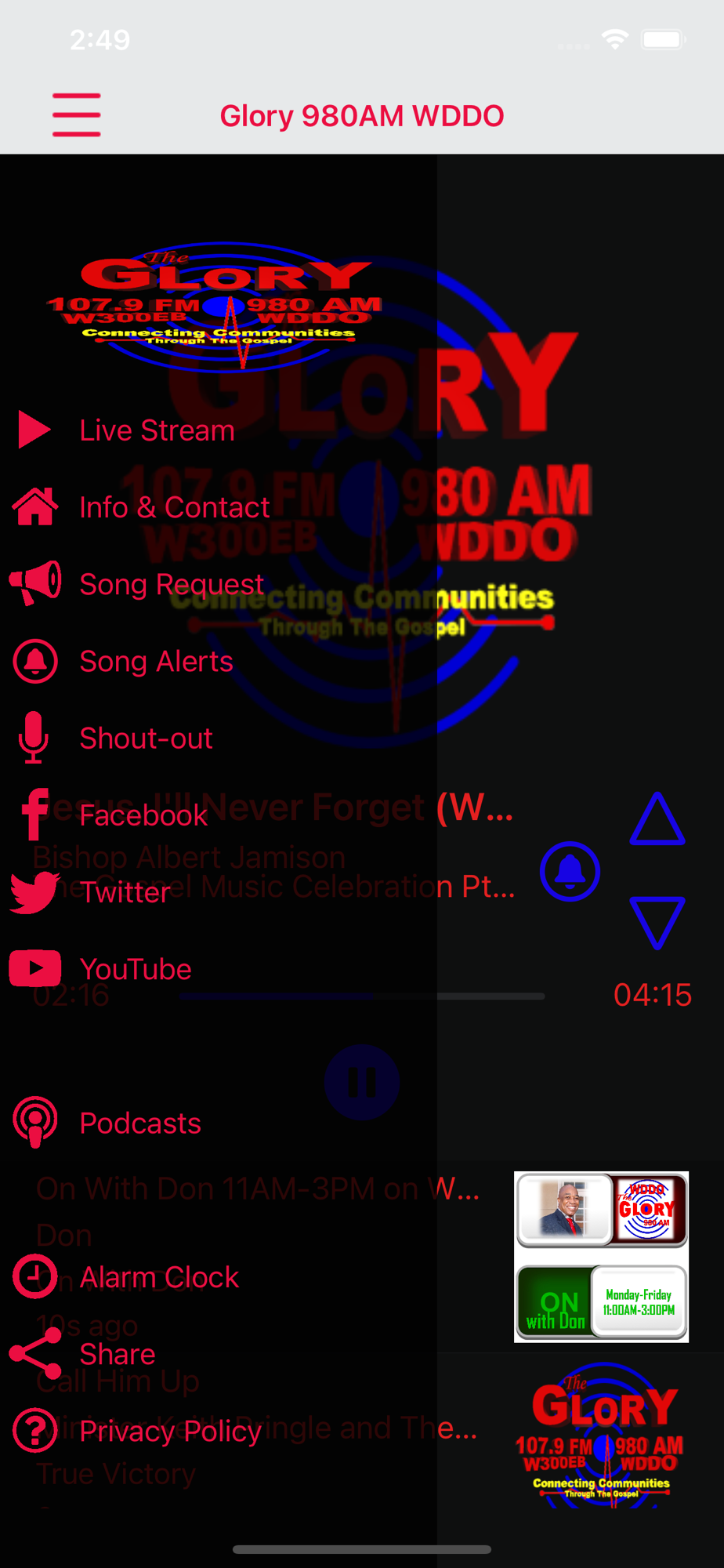The image size is (724, 1568).
Task: Vote the song up with the up triangle
Action: 657,819
